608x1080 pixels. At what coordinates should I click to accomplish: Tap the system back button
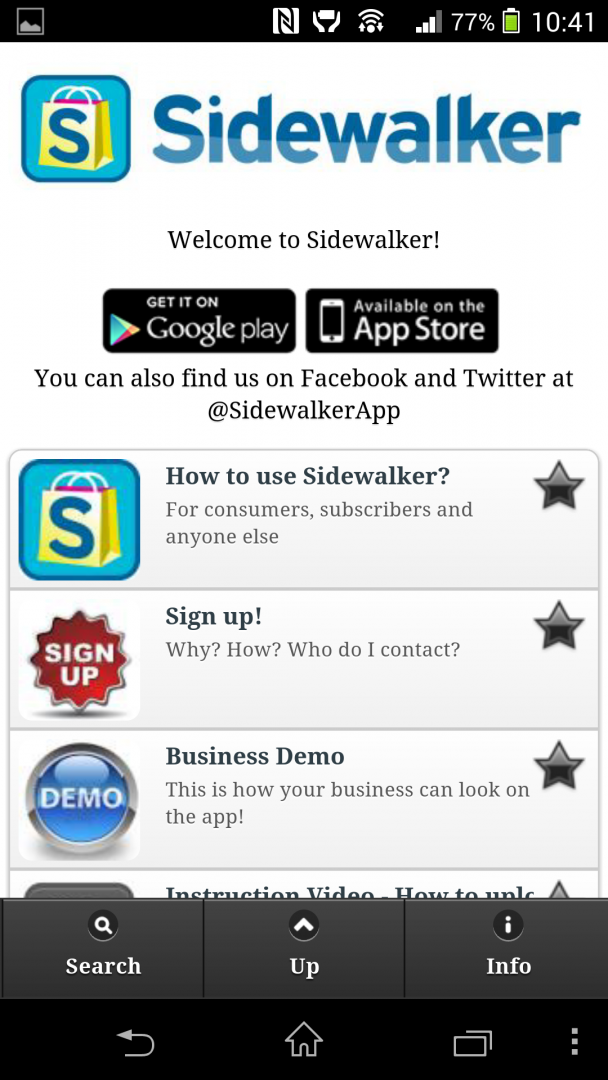pyautogui.click(x=135, y=1042)
